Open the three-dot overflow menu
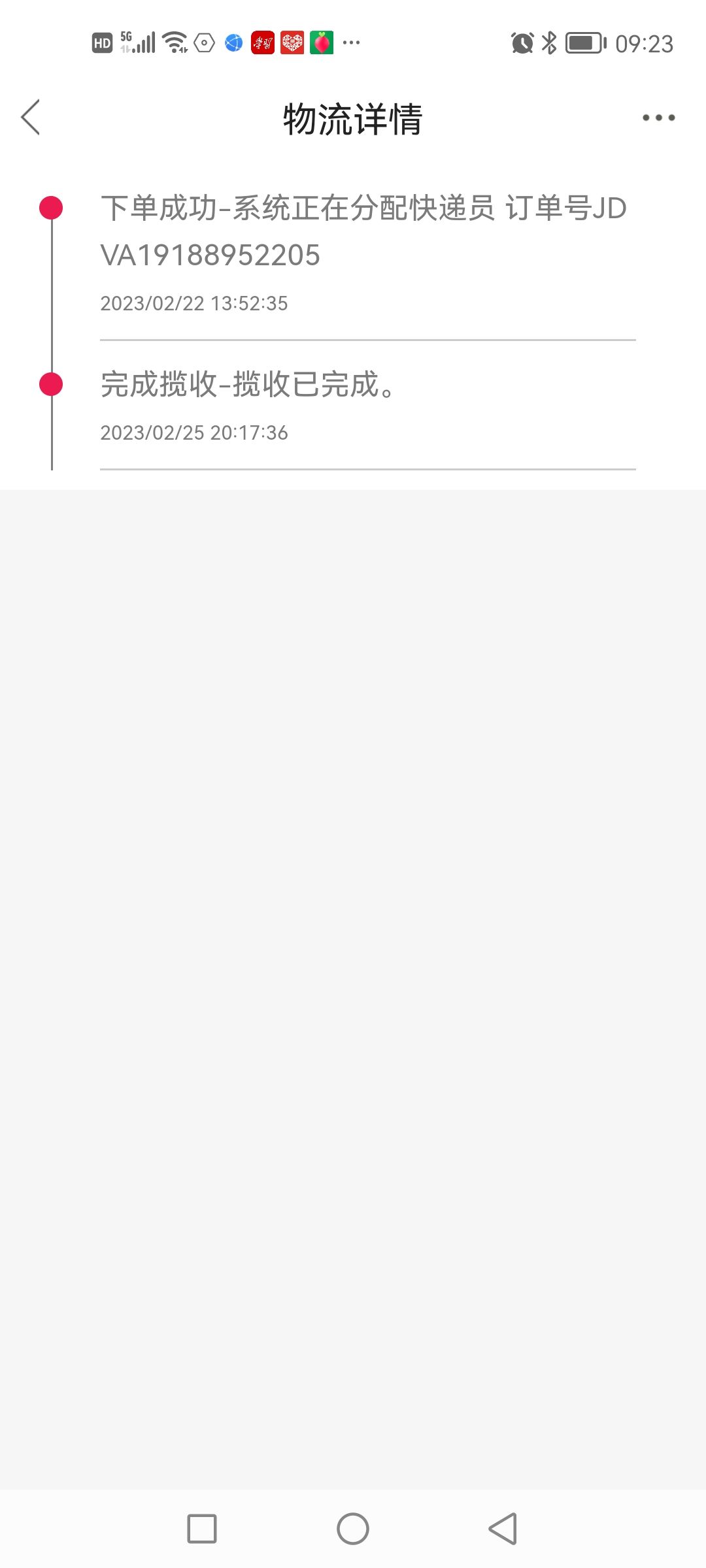The width and height of the screenshot is (706, 1568). pyautogui.click(x=658, y=118)
